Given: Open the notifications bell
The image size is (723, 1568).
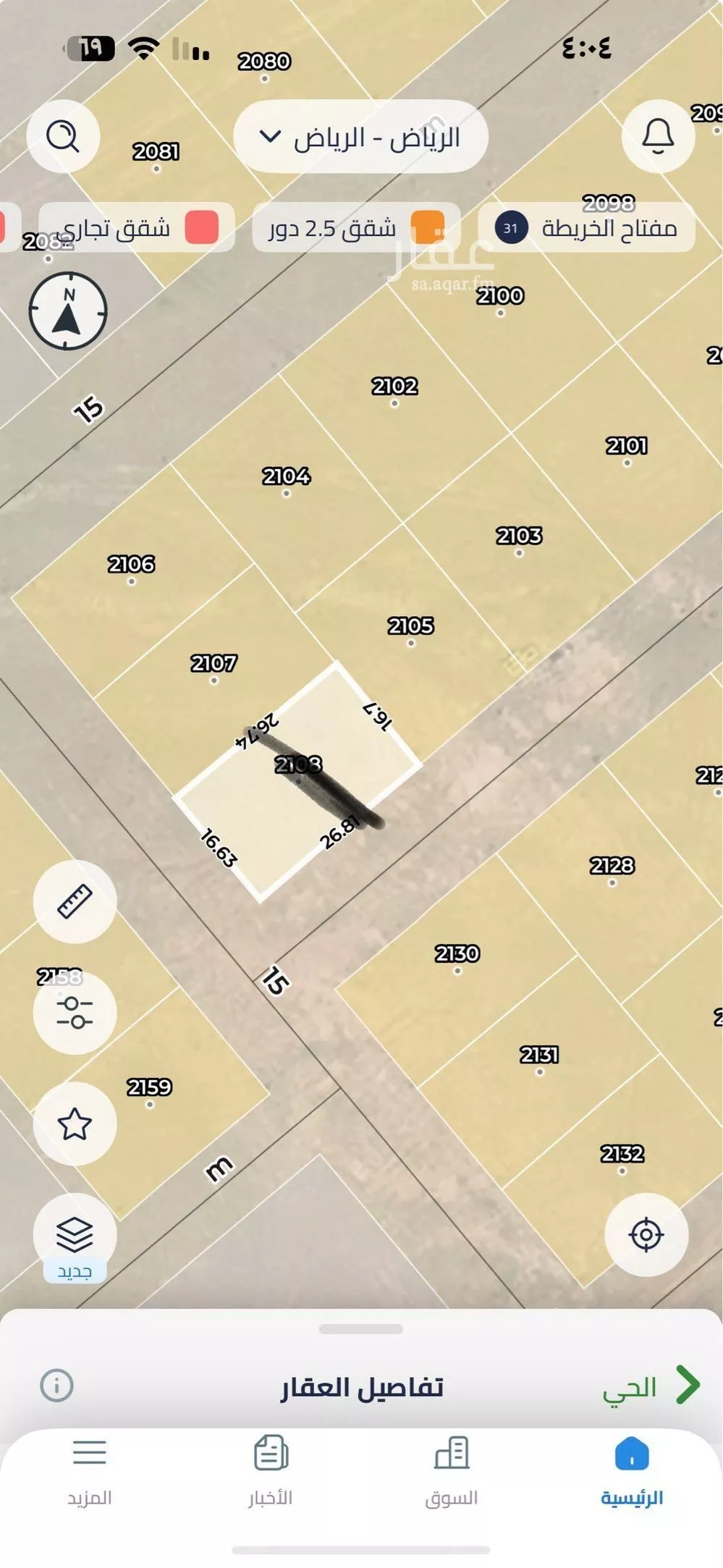Looking at the screenshot, I should point(658,136).
